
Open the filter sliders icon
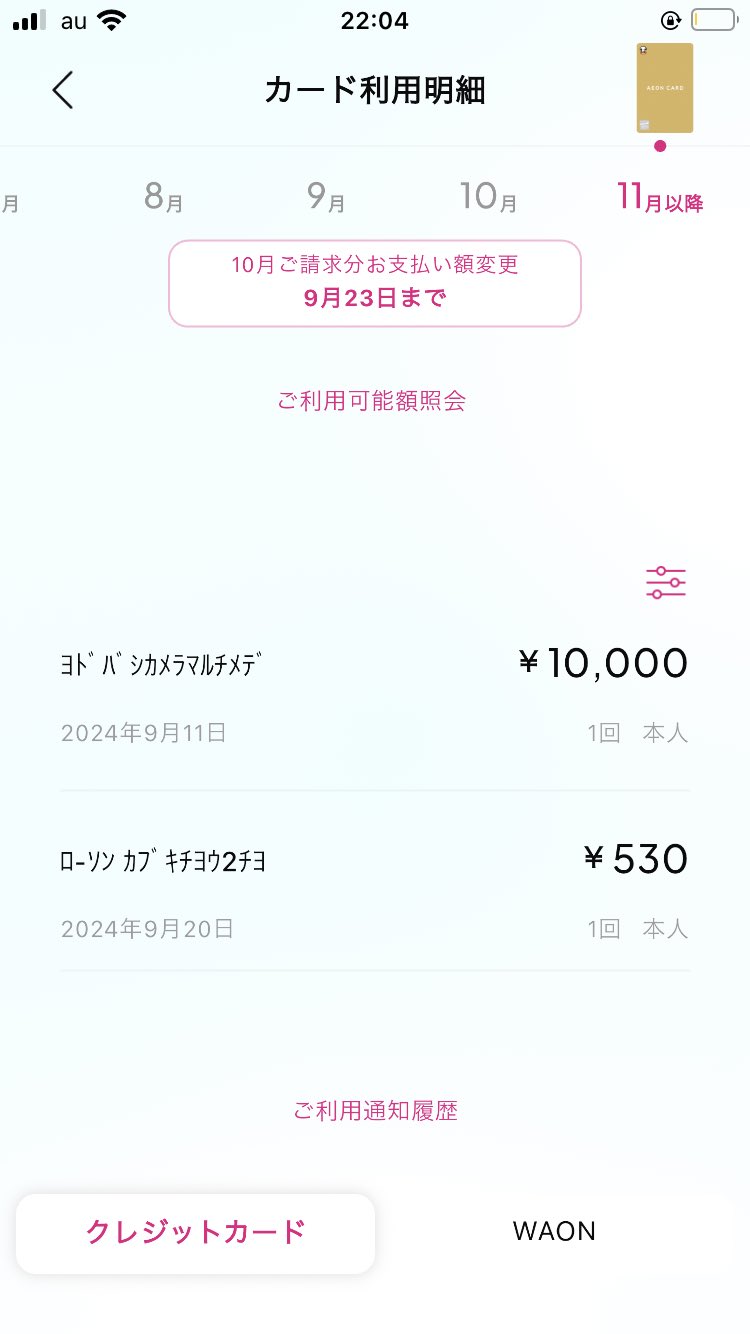pyautogui.click(x=666, y=582)
